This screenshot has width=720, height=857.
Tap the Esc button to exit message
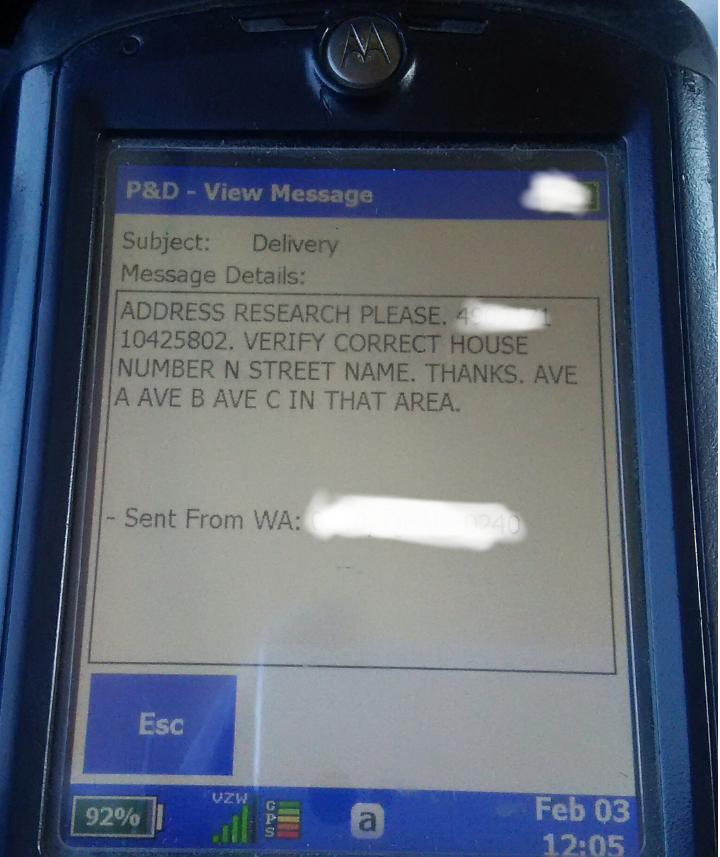(x=160, y=724)
